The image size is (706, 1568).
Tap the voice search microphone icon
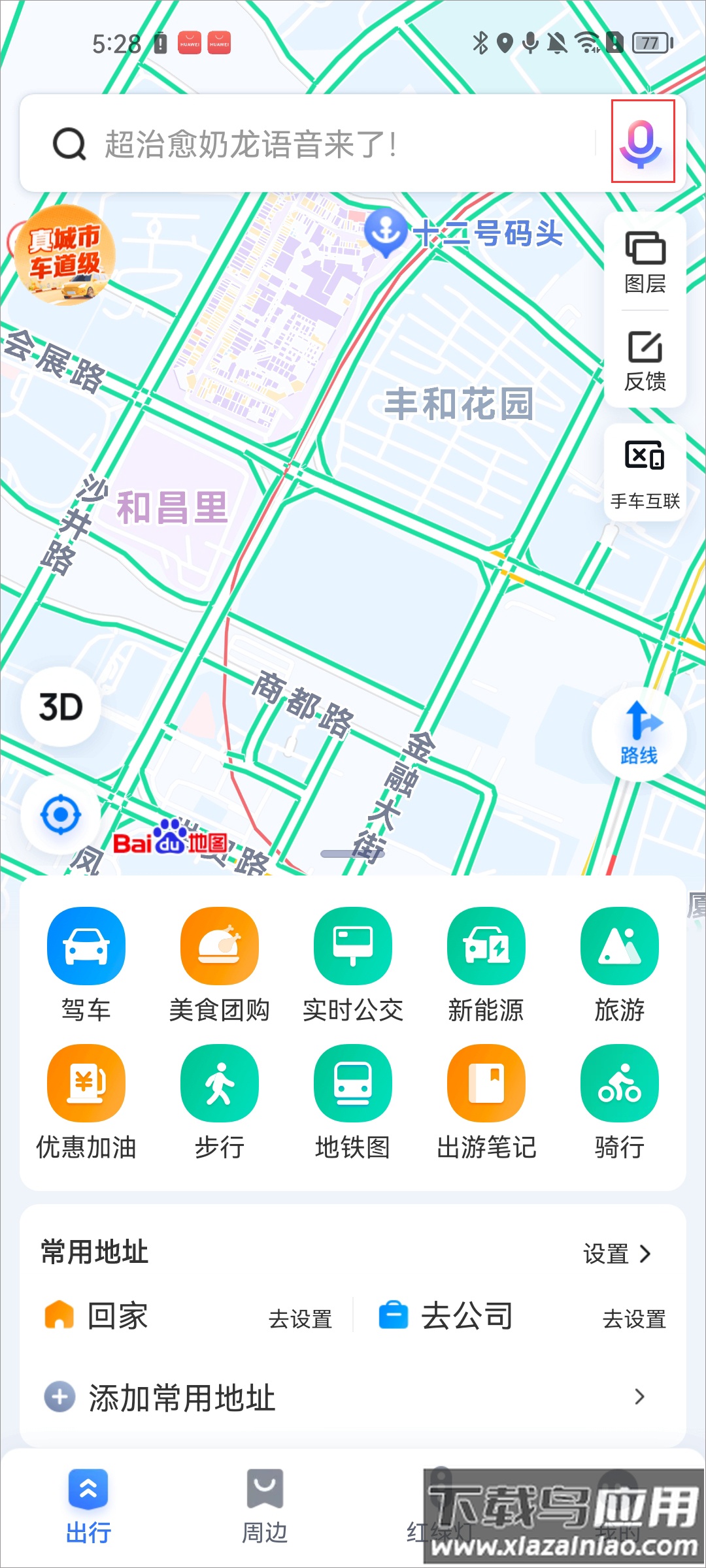click(x=642, y=142)
